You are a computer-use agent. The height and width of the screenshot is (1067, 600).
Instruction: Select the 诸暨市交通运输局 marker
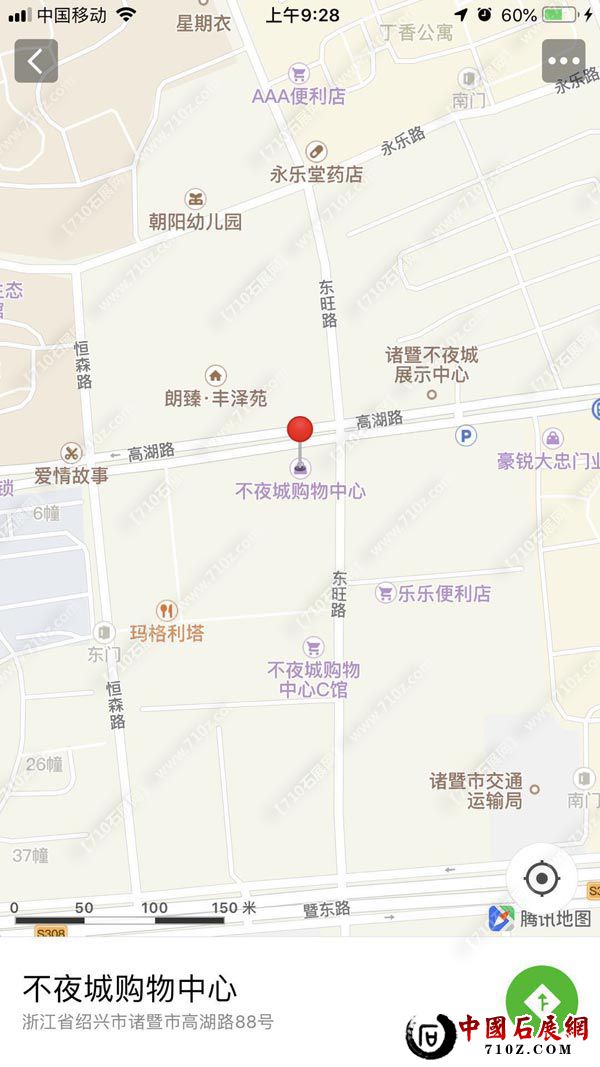(x=534, y=789)
